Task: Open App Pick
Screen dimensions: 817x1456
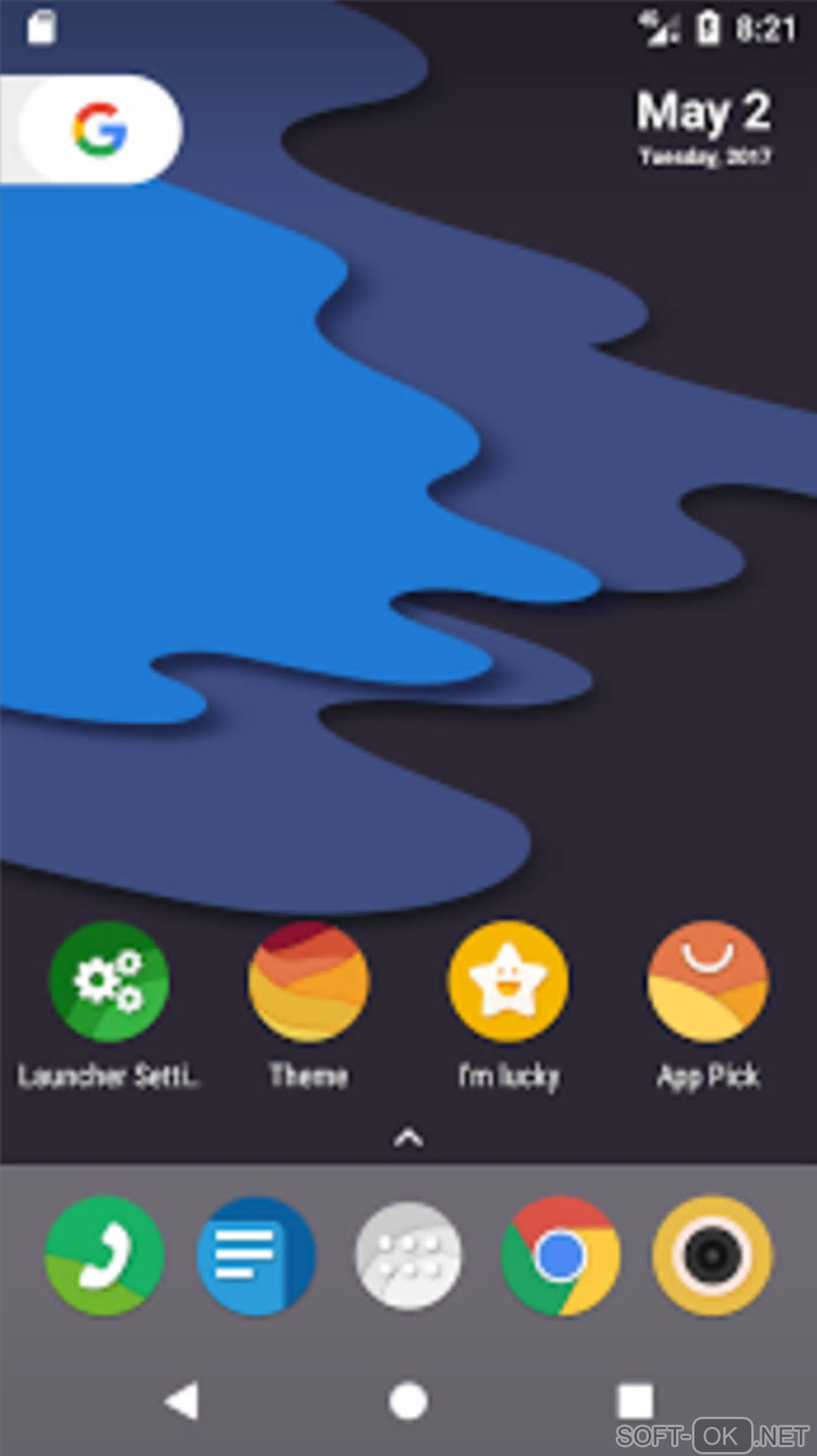Action: pyautogui.click(x=707, y=982)
